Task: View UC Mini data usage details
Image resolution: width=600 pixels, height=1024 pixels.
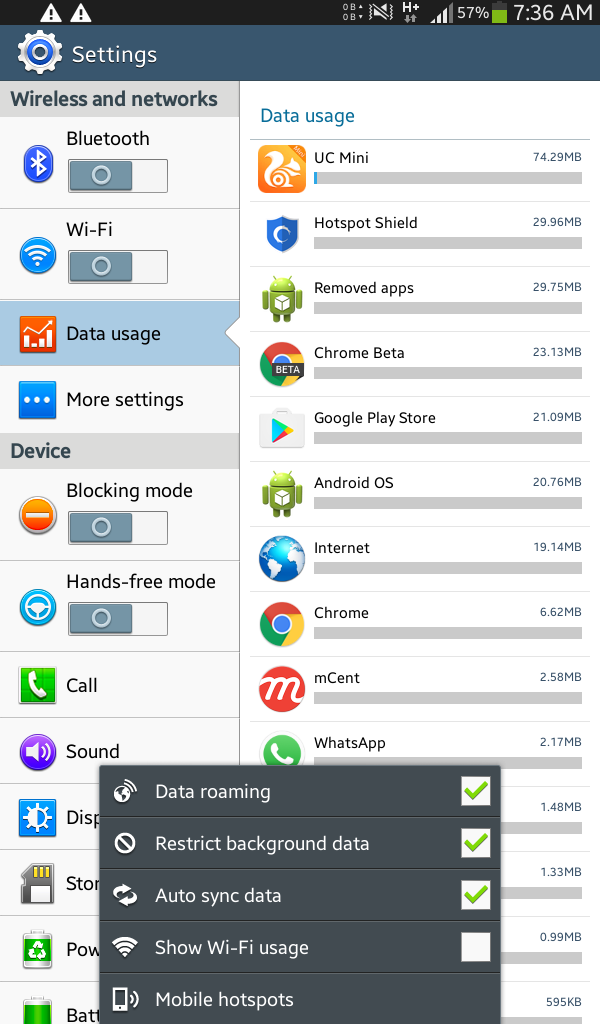Action: (420, 168)
